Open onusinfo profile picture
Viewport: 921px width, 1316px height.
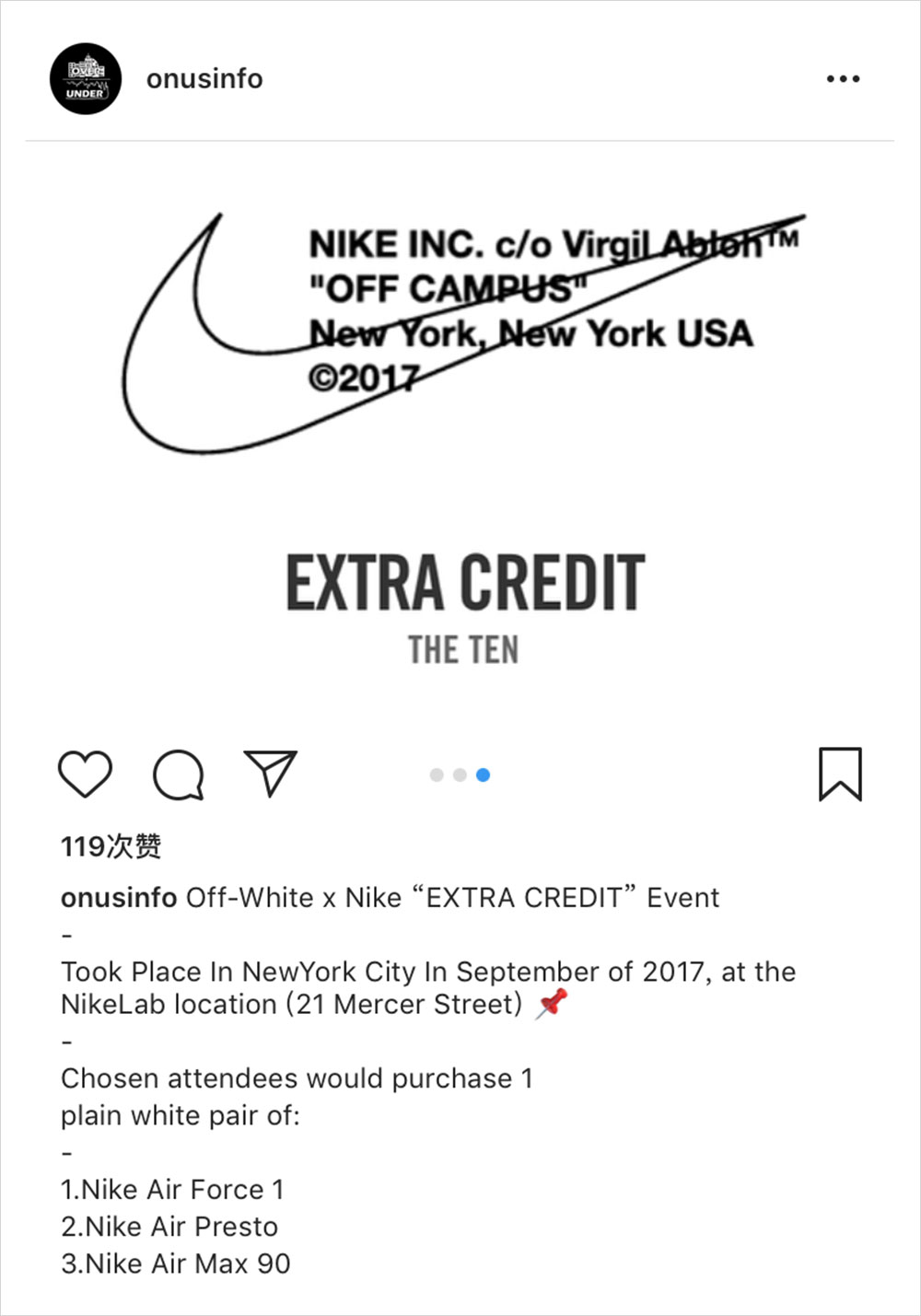85,79
